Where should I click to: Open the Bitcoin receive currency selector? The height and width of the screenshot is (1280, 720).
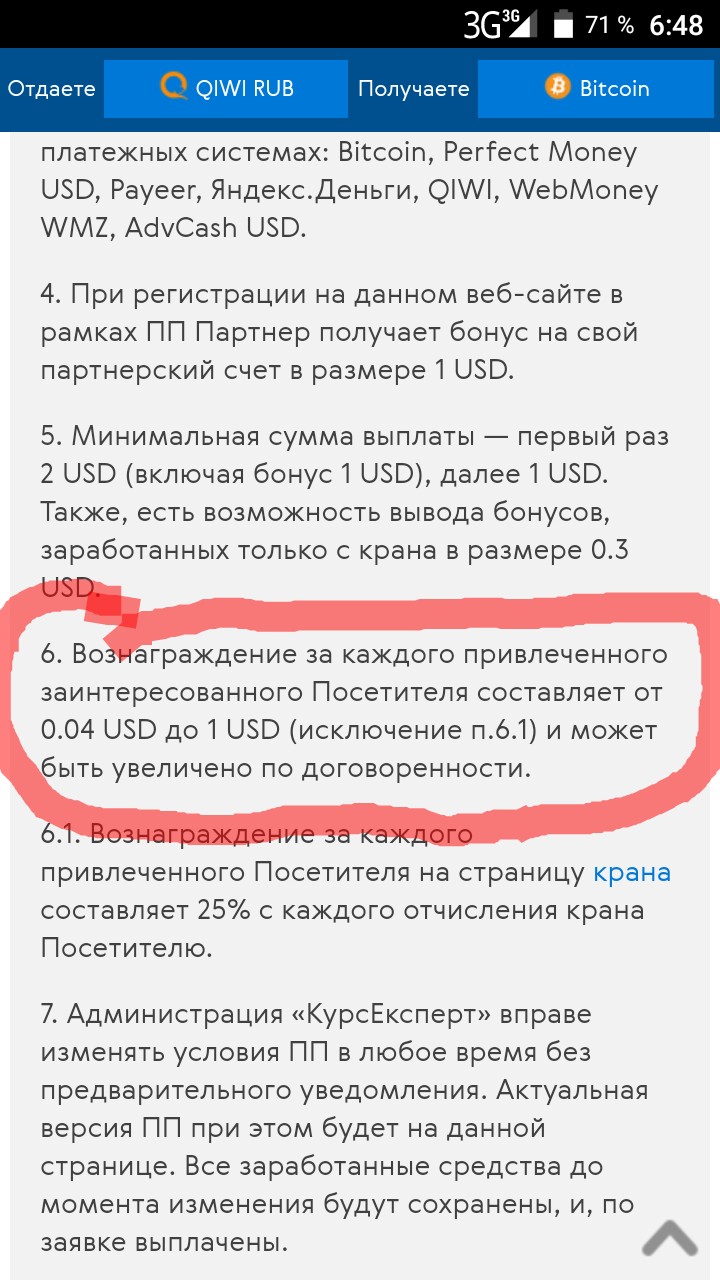point(598,89)
